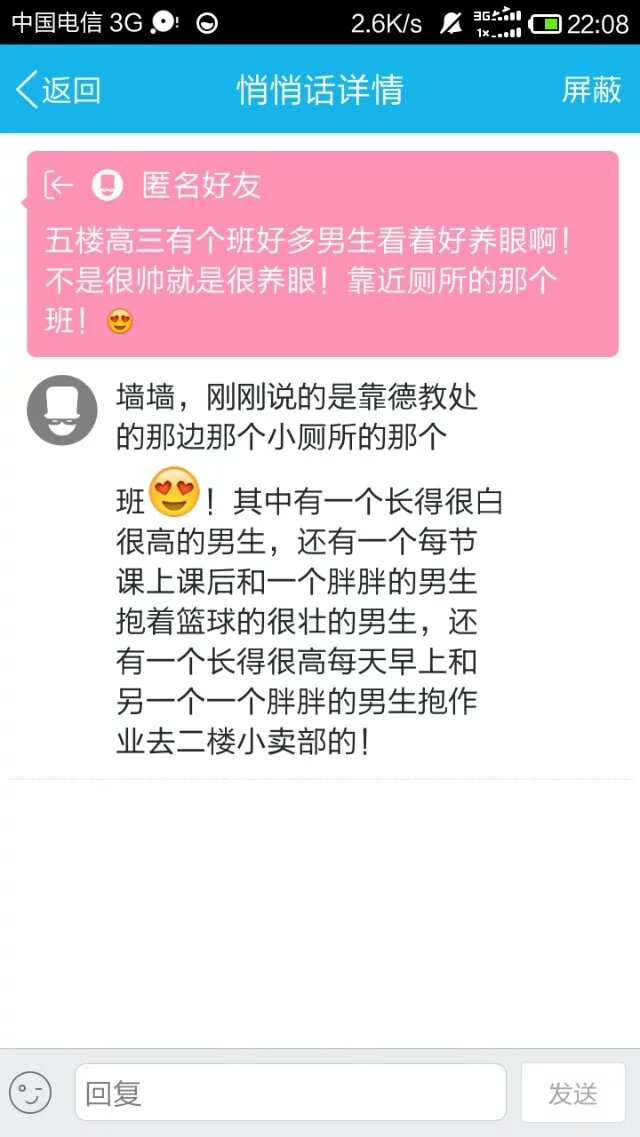Send the reply with 发送 button
Screen dimensions: 640x1137
[x=573, y=1092]
